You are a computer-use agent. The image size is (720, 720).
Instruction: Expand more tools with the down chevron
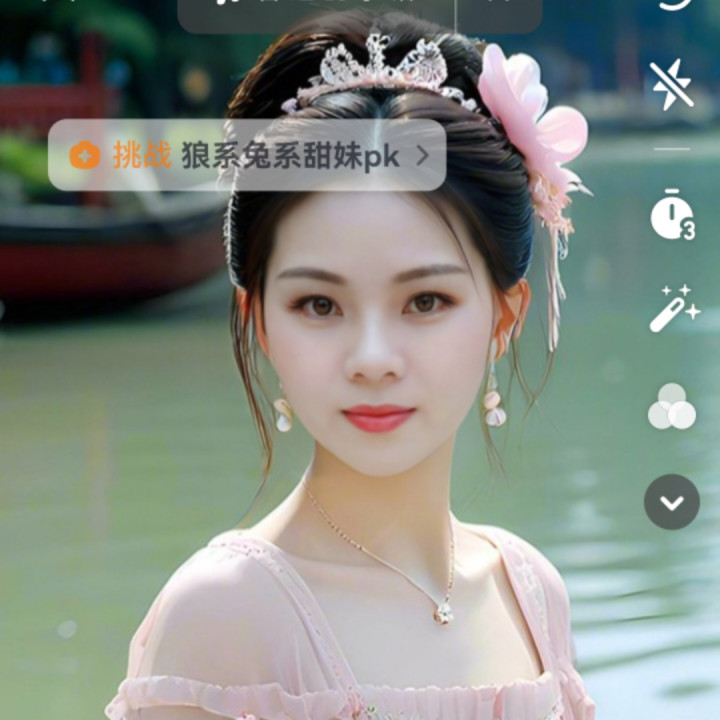click(x=672, y=502)
